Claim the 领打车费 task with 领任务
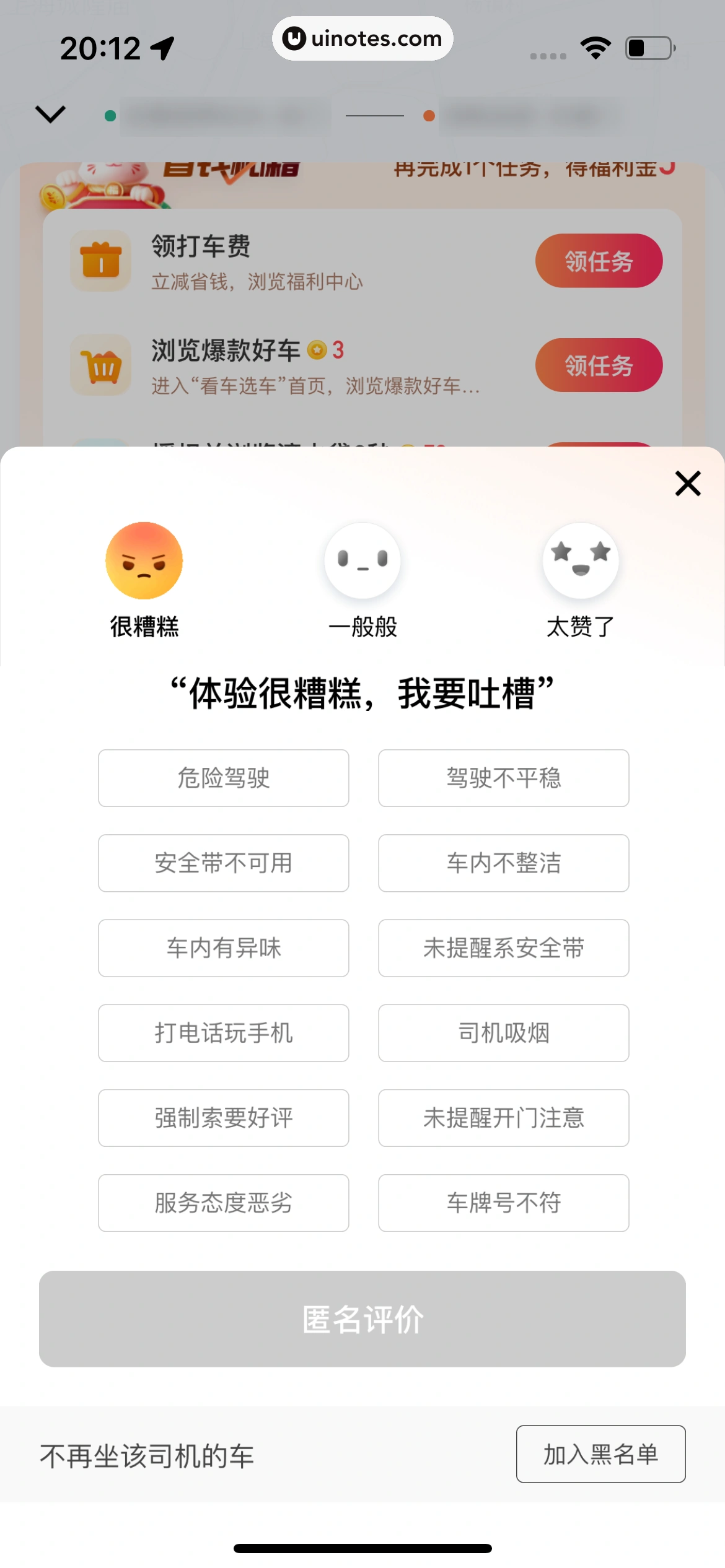 pyautogui.click(x=599, y=261)
